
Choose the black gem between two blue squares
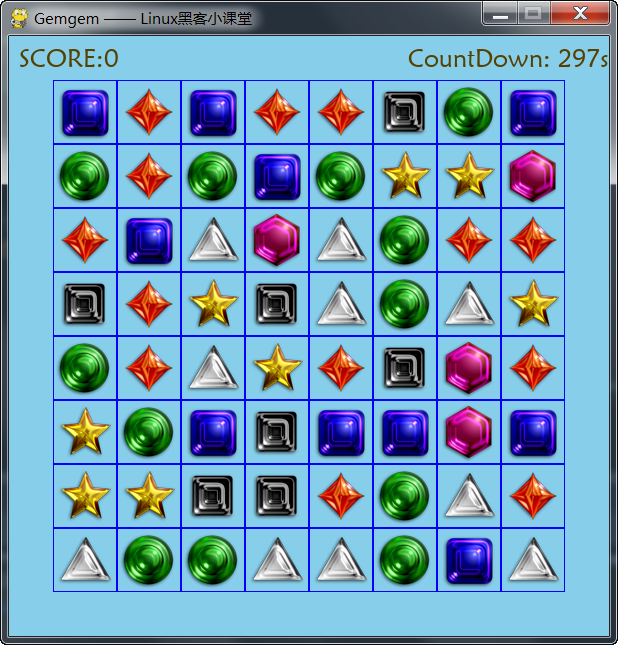277,432
